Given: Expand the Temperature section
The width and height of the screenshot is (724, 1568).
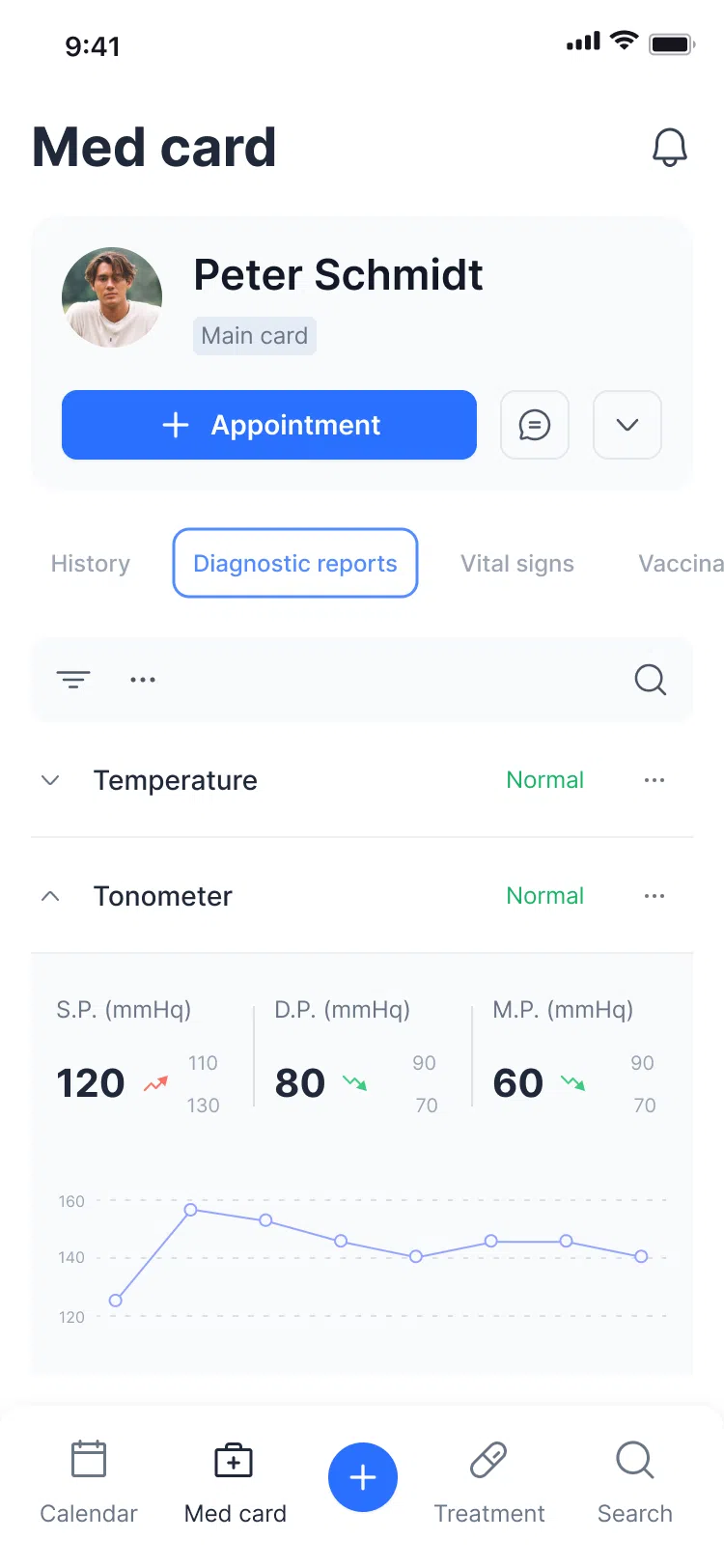Looking at the screenshot, I should coord(50,779).
